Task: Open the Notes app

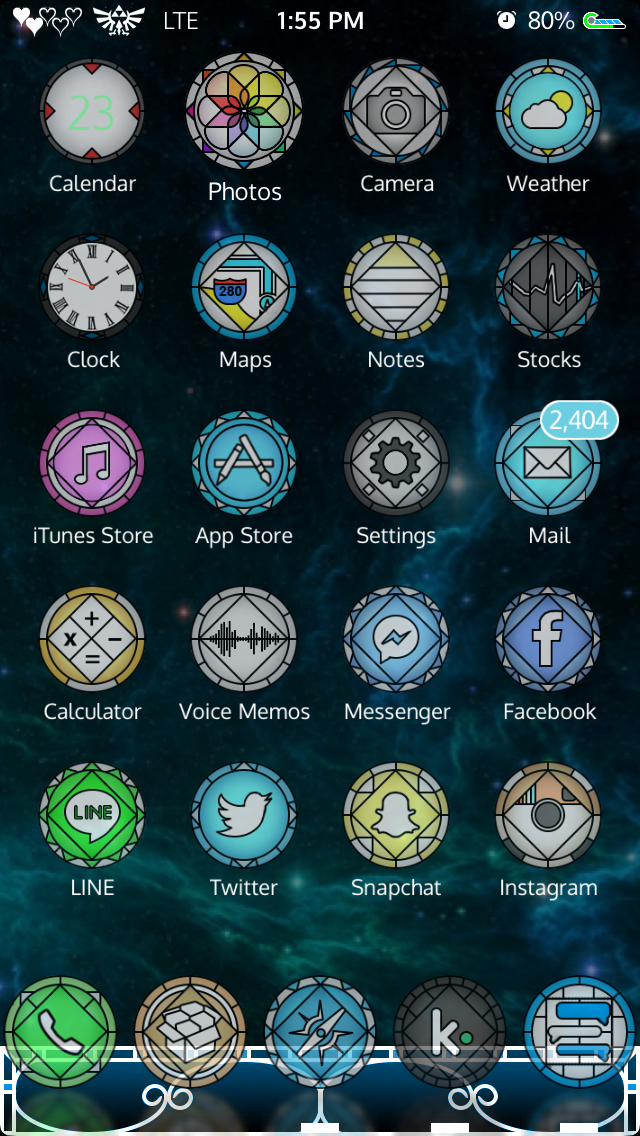Action: pos(396,287)
